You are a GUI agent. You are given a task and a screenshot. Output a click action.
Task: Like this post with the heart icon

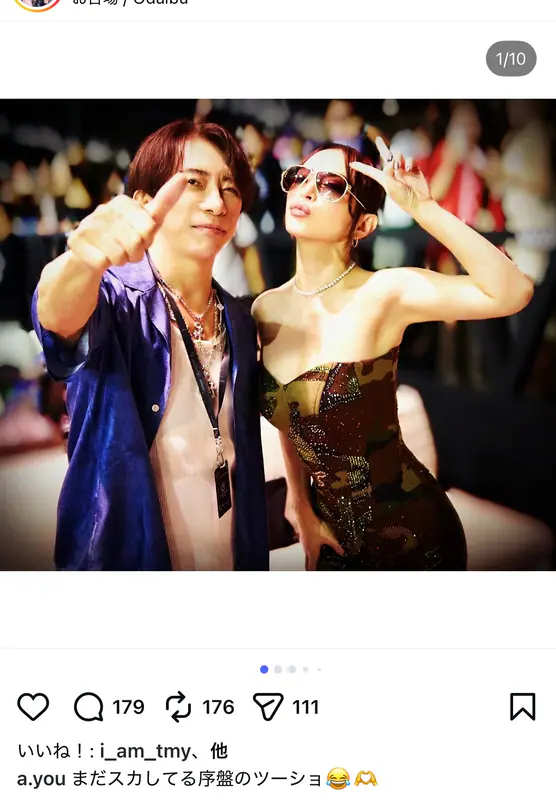(x=33, y=707)
